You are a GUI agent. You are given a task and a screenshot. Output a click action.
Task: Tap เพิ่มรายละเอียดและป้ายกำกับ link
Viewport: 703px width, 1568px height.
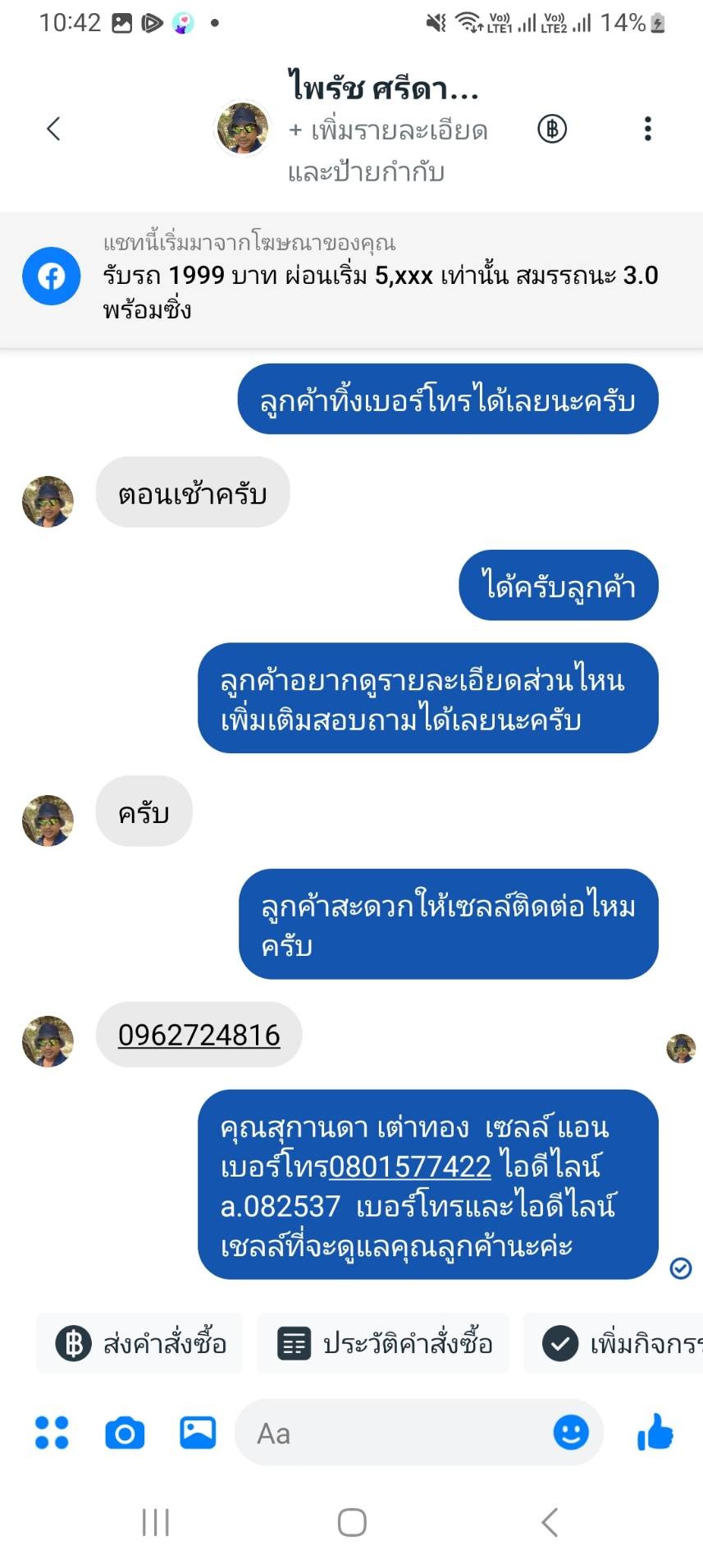click(387, 151)
